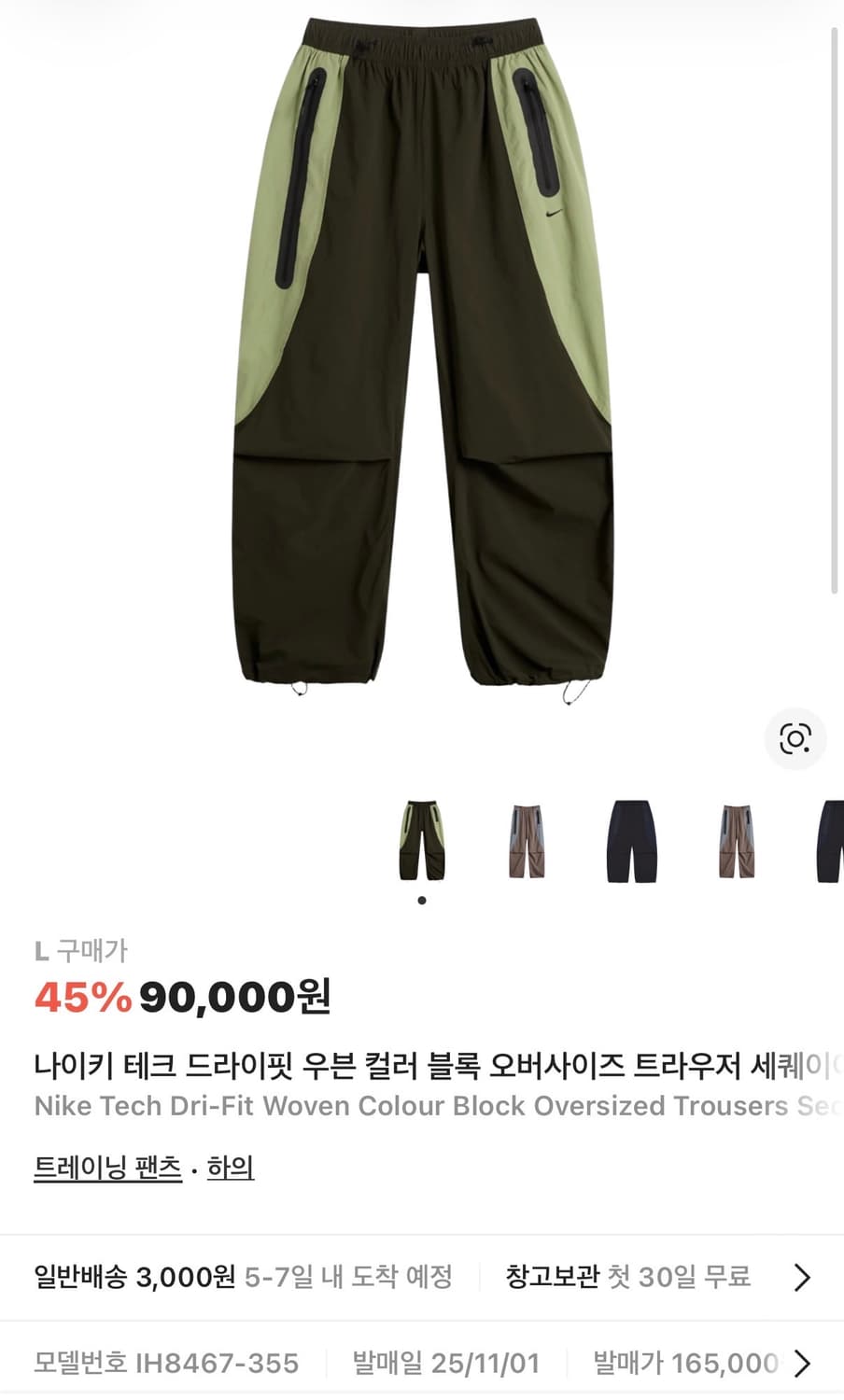Open the 트레이닝 팬츠 category link

105,1167
